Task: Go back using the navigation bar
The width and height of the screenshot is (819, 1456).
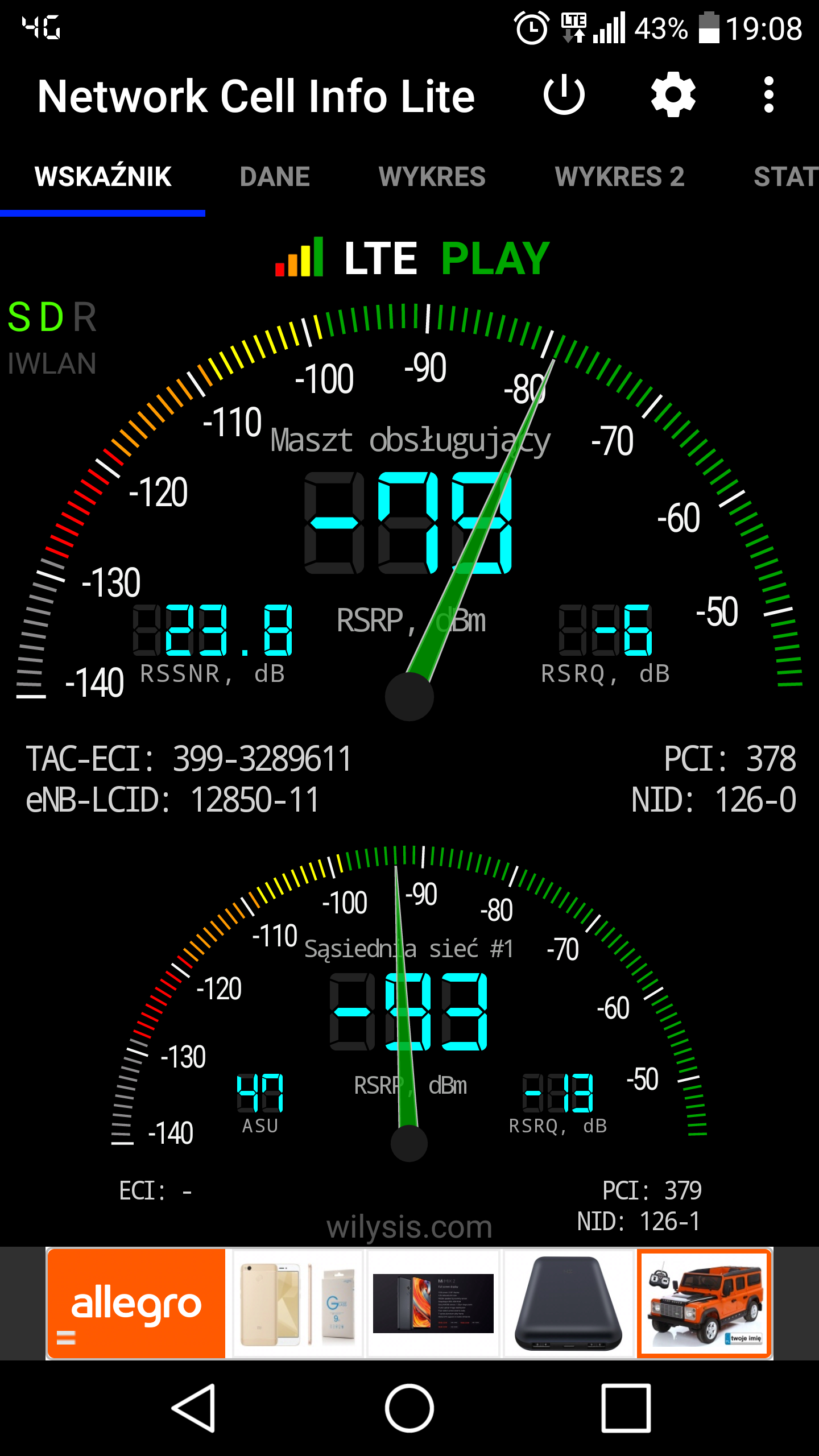Action: point(194,1408)
